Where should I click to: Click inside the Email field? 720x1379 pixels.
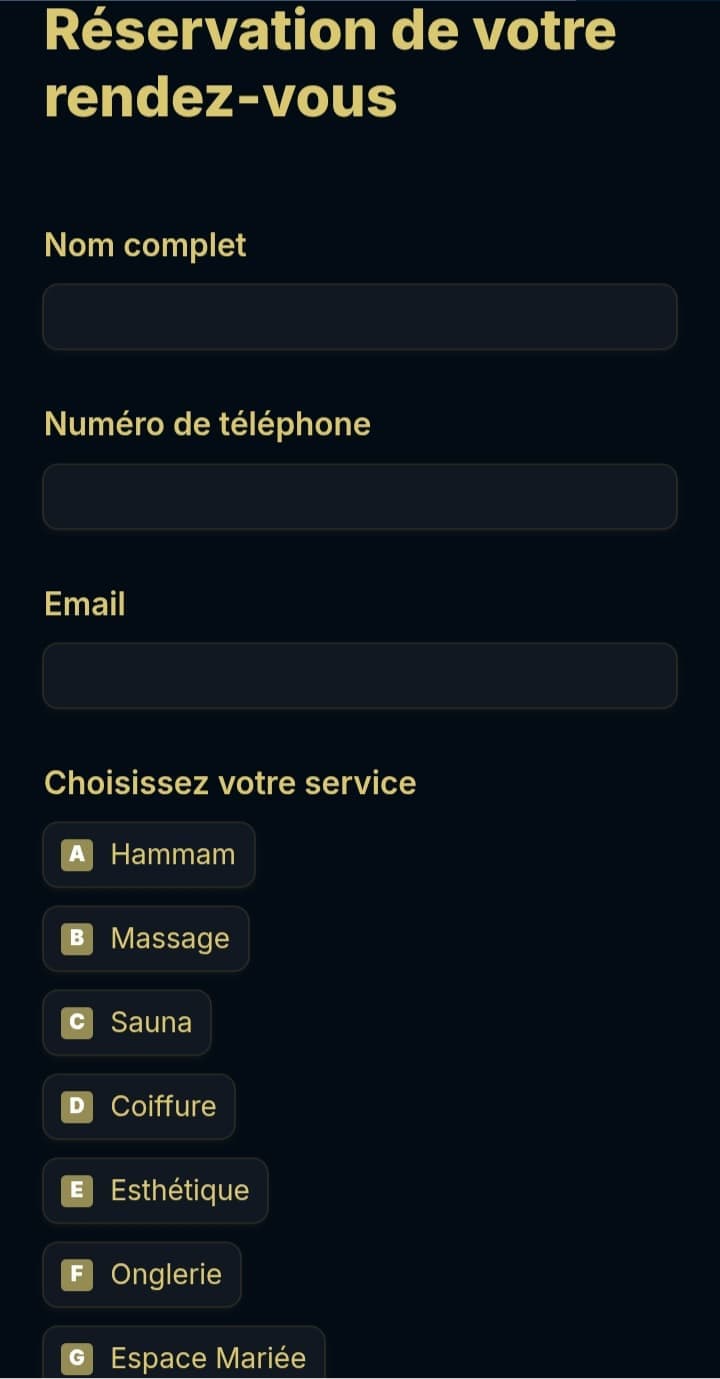pyautogui.click(x=360, y=676)
